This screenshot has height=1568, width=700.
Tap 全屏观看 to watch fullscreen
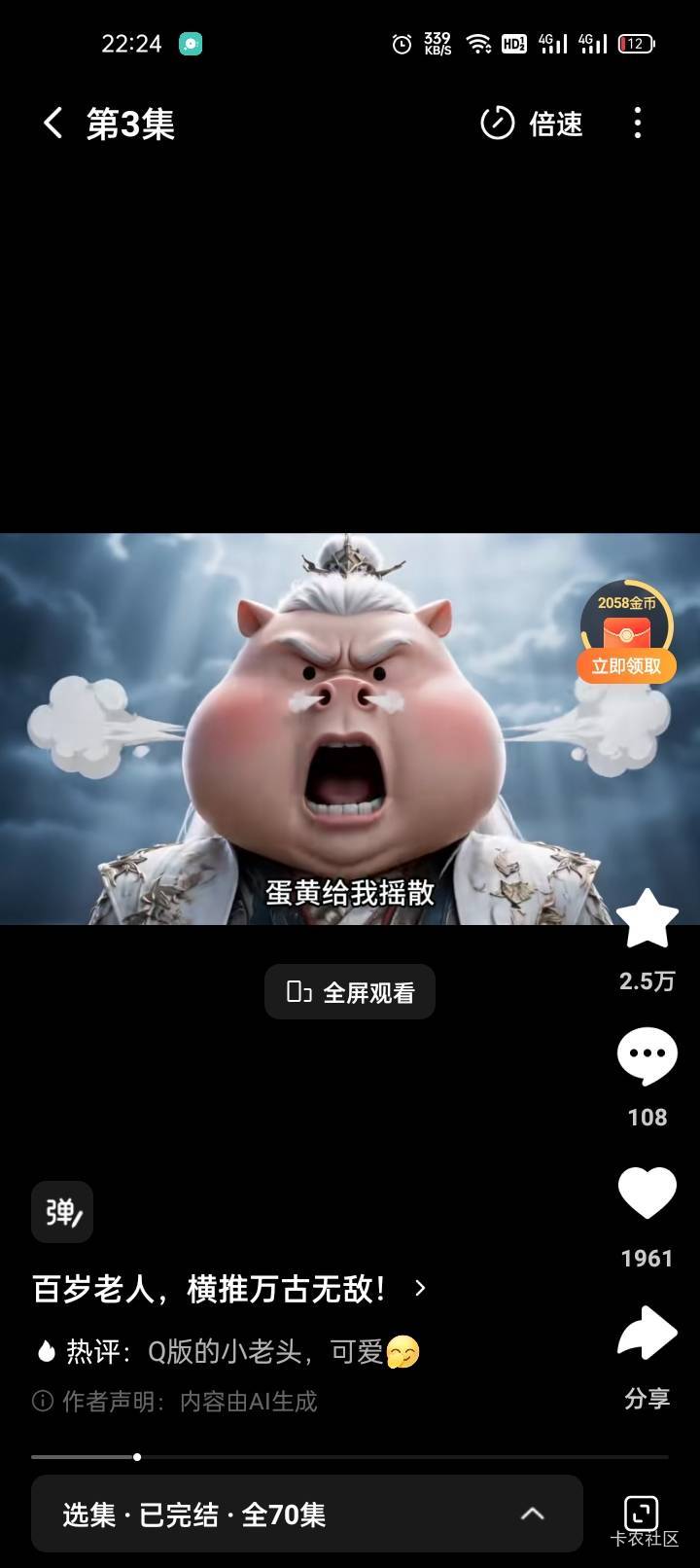tap(350, 992)
